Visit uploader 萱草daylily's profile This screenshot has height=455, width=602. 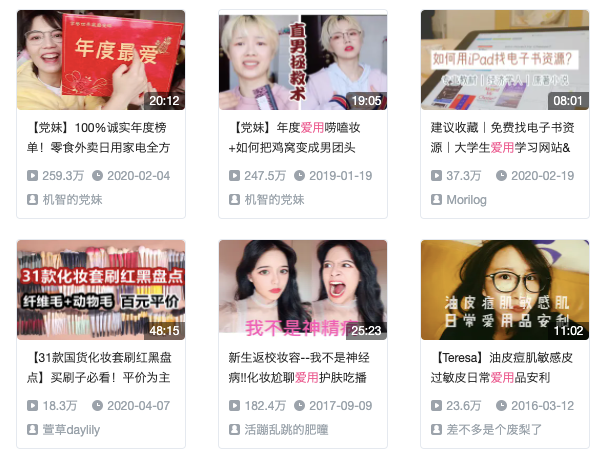pyautogui.click(x=71, y=429)
